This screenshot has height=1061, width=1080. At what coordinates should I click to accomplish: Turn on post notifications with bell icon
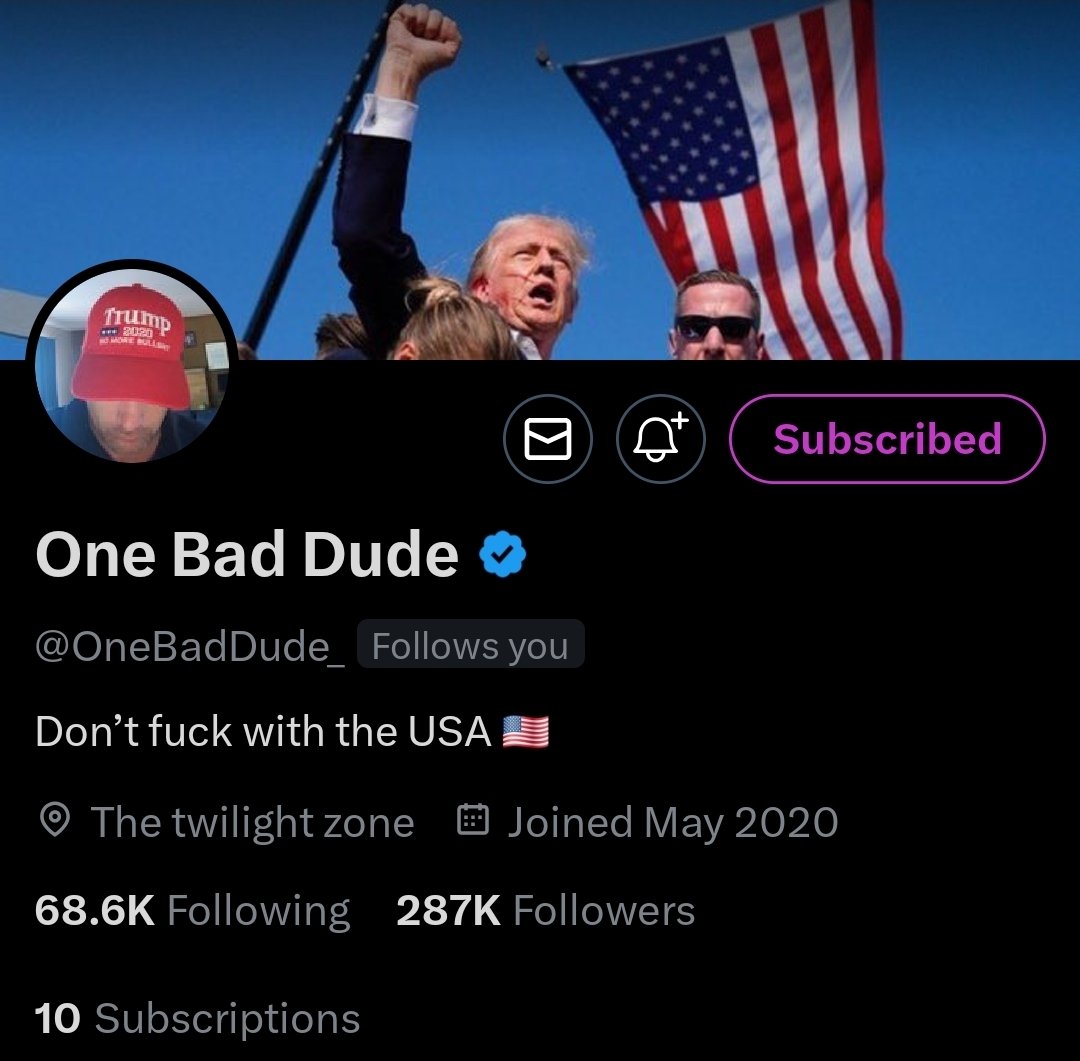click(x=661, y=439)
